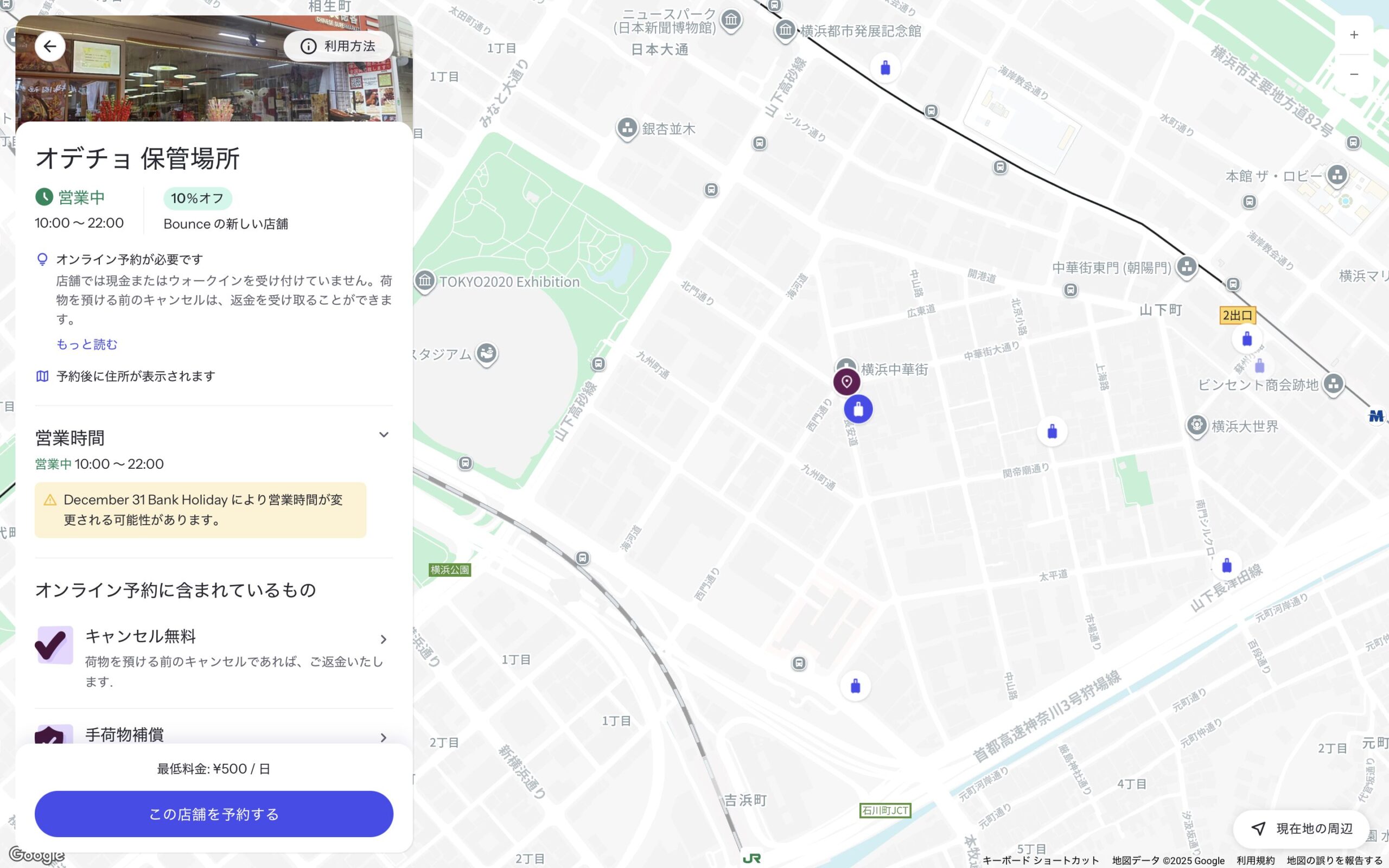Open the 利用方法 info button
1389x868 pixels.
(x=339, y=47)
